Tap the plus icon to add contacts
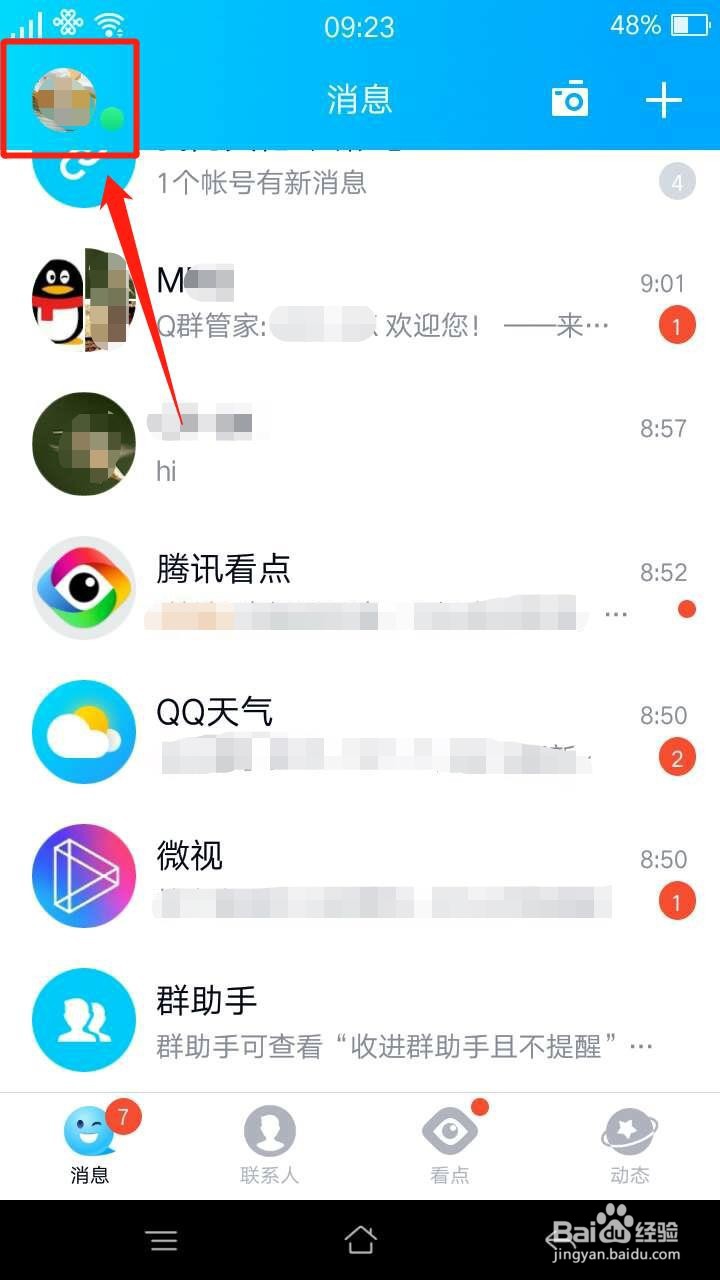The image size is (720, 1280). [x=665, y=98]
